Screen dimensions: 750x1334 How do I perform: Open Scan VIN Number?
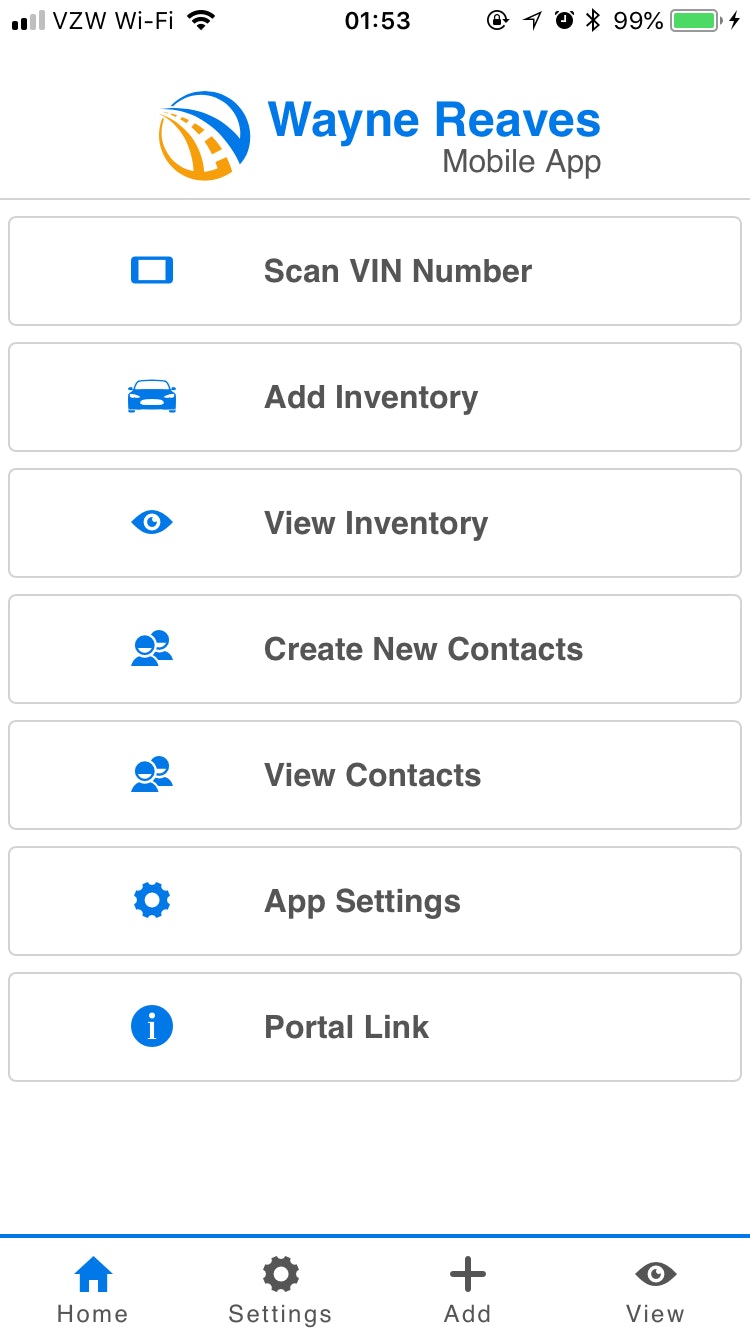[x=375, y=271]
